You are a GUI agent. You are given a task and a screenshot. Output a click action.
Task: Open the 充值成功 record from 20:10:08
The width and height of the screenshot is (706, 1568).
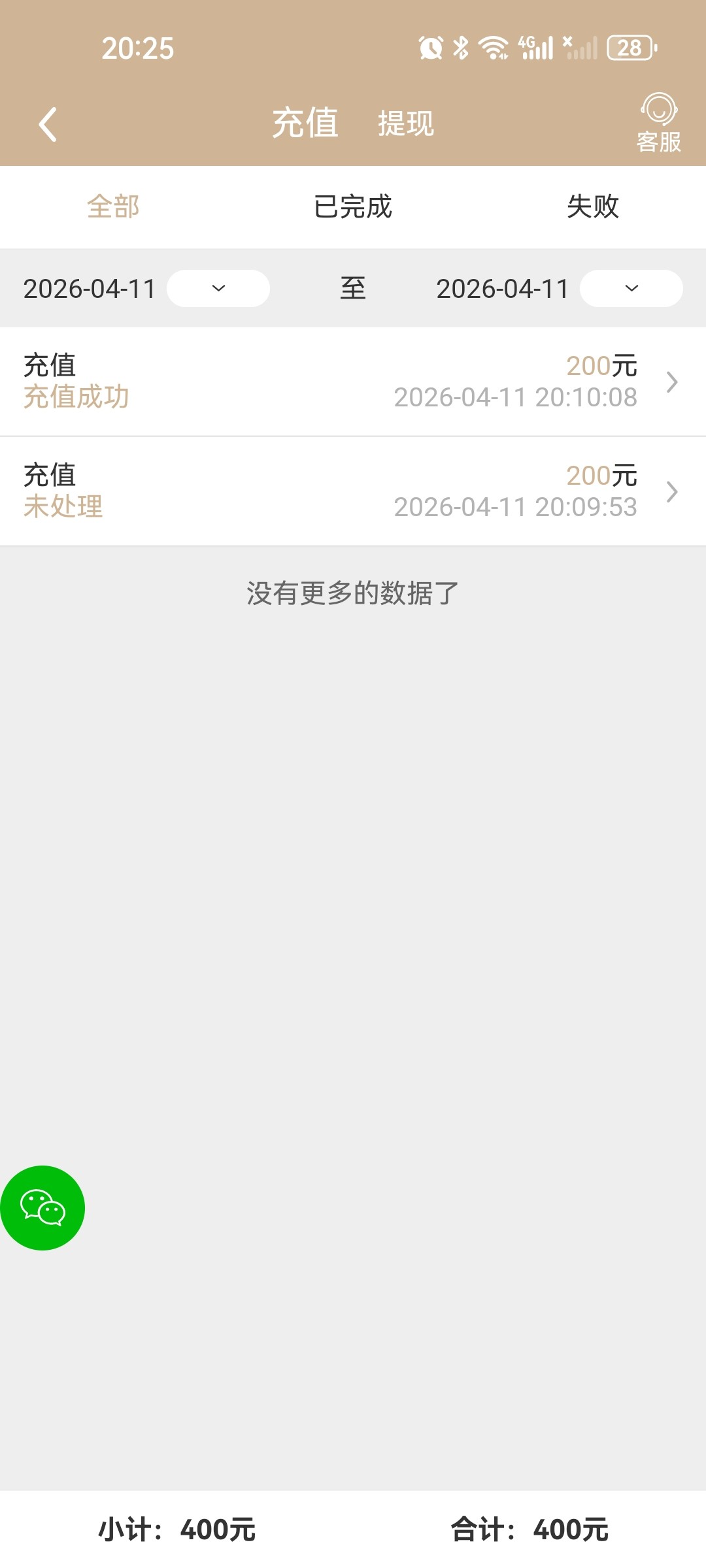coord(353,382)
